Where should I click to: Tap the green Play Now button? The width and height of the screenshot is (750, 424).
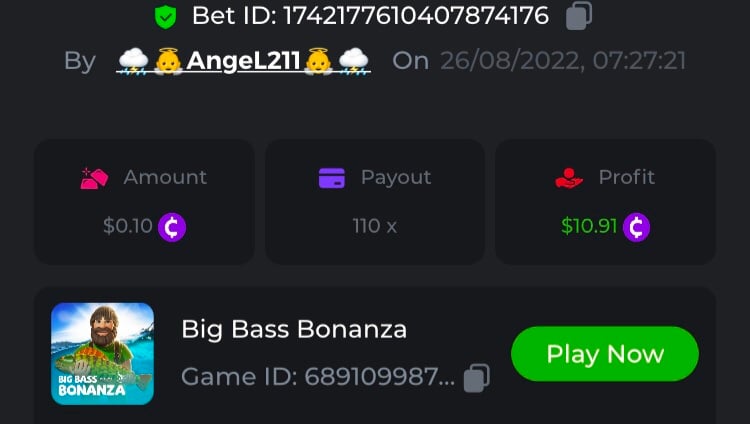click(604, 353)
